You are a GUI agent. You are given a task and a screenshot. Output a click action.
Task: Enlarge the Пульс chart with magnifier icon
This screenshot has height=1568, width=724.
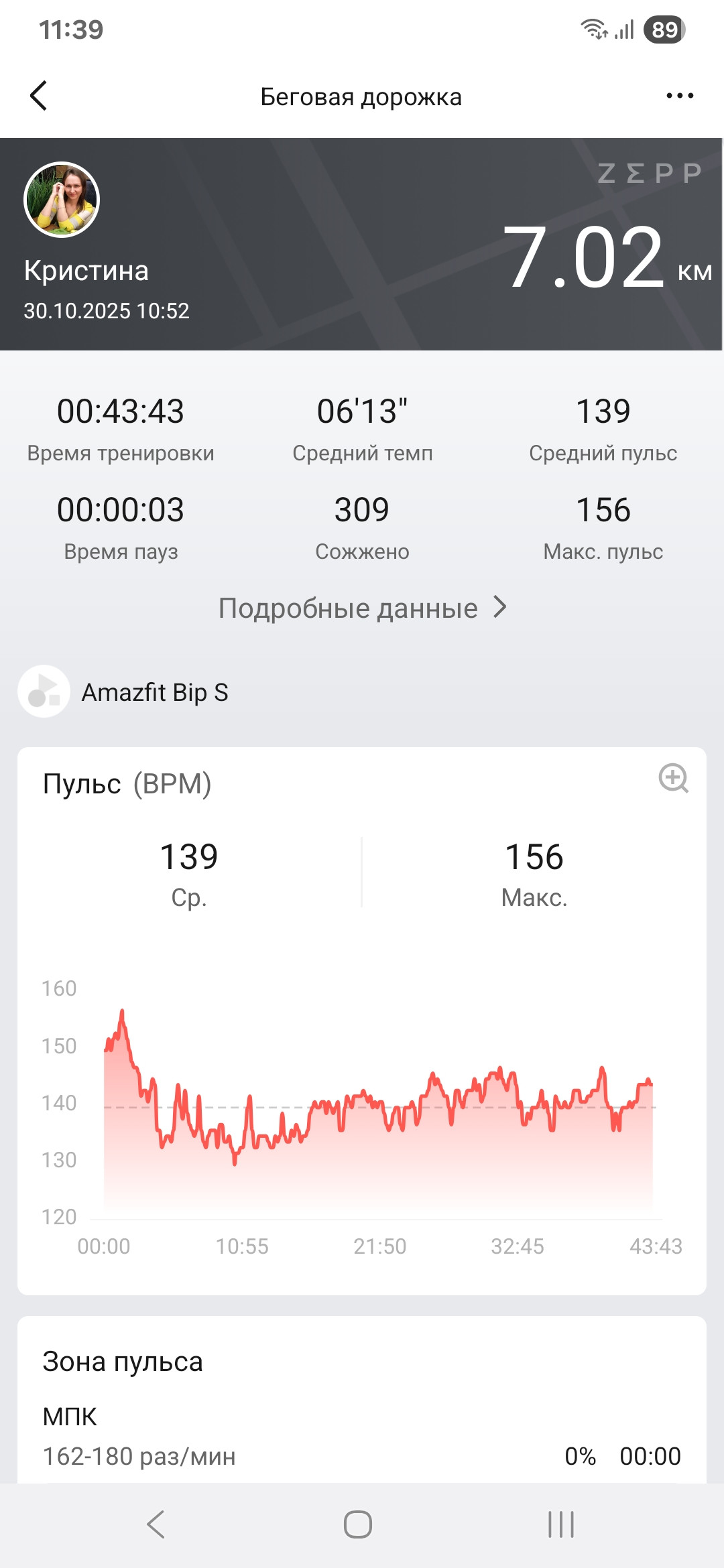(674, 779)
